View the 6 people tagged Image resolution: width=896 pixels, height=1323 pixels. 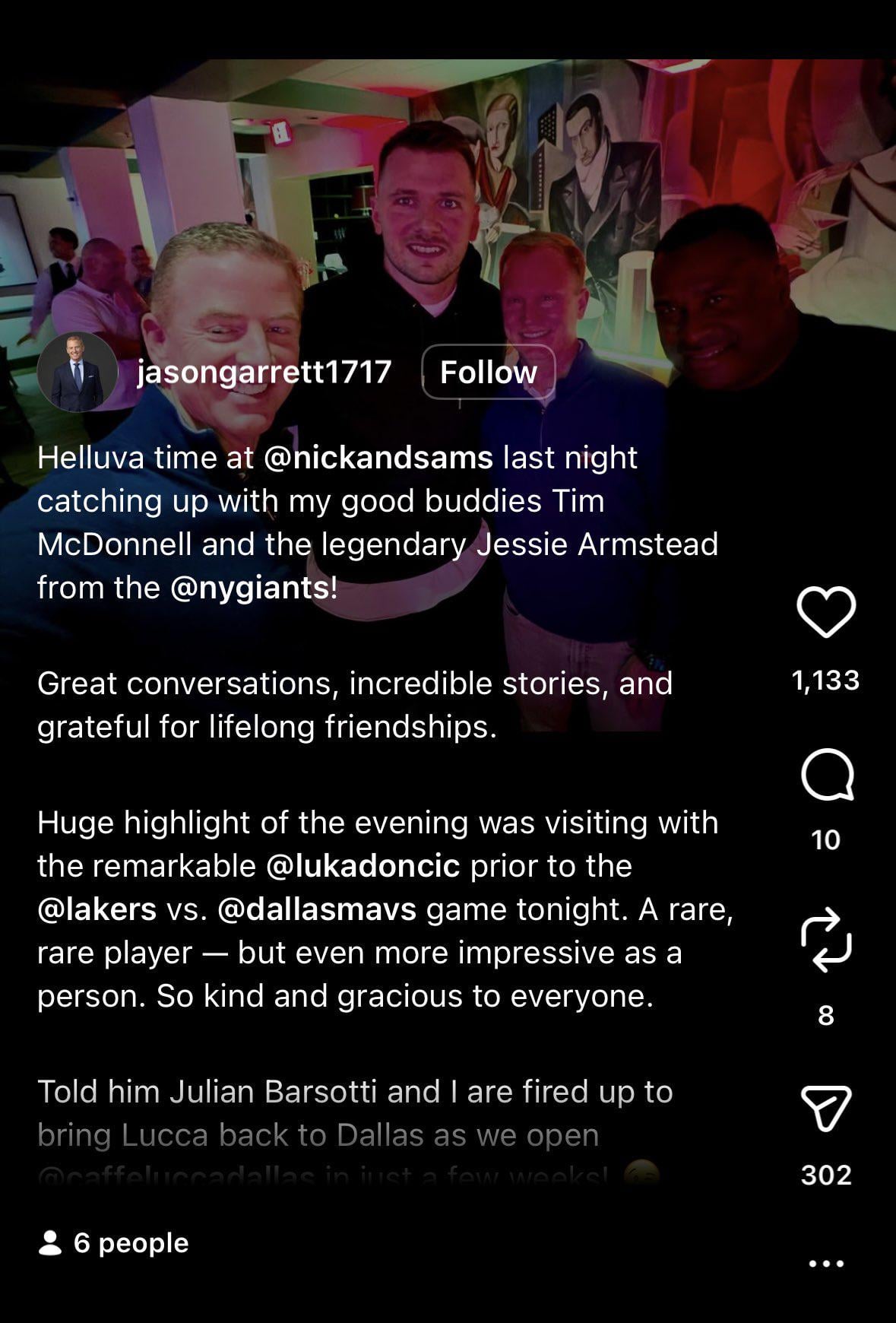[114, 1243]
